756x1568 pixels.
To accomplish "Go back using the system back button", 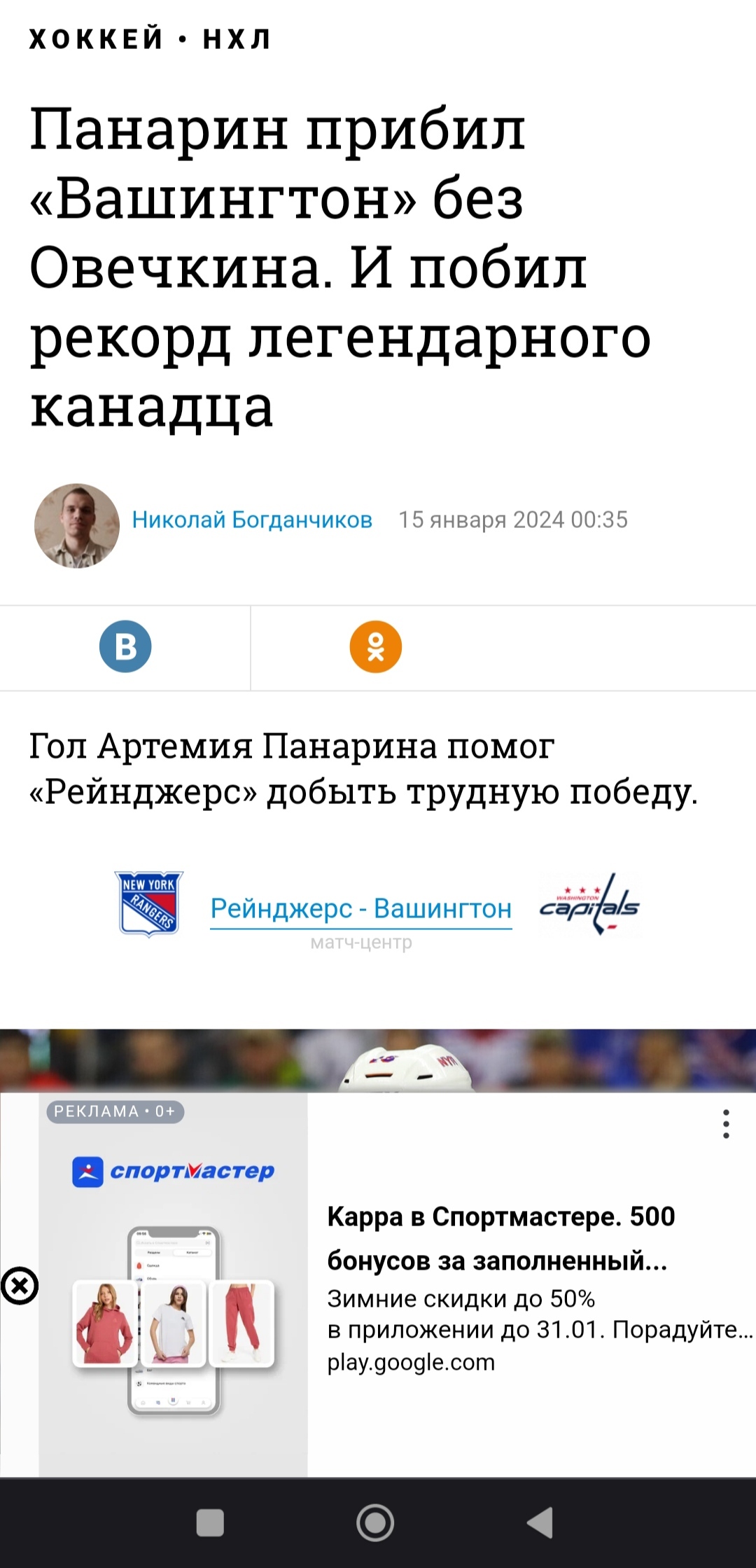I will (x=540, y=1522).
